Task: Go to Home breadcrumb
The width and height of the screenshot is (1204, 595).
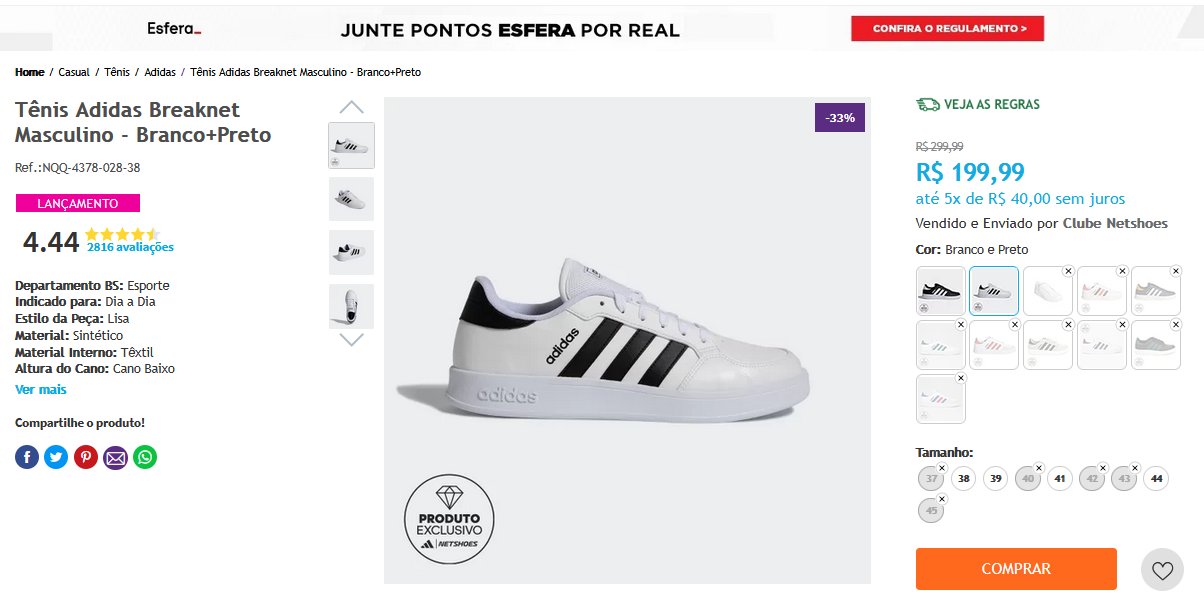Action: click(29, 72)
